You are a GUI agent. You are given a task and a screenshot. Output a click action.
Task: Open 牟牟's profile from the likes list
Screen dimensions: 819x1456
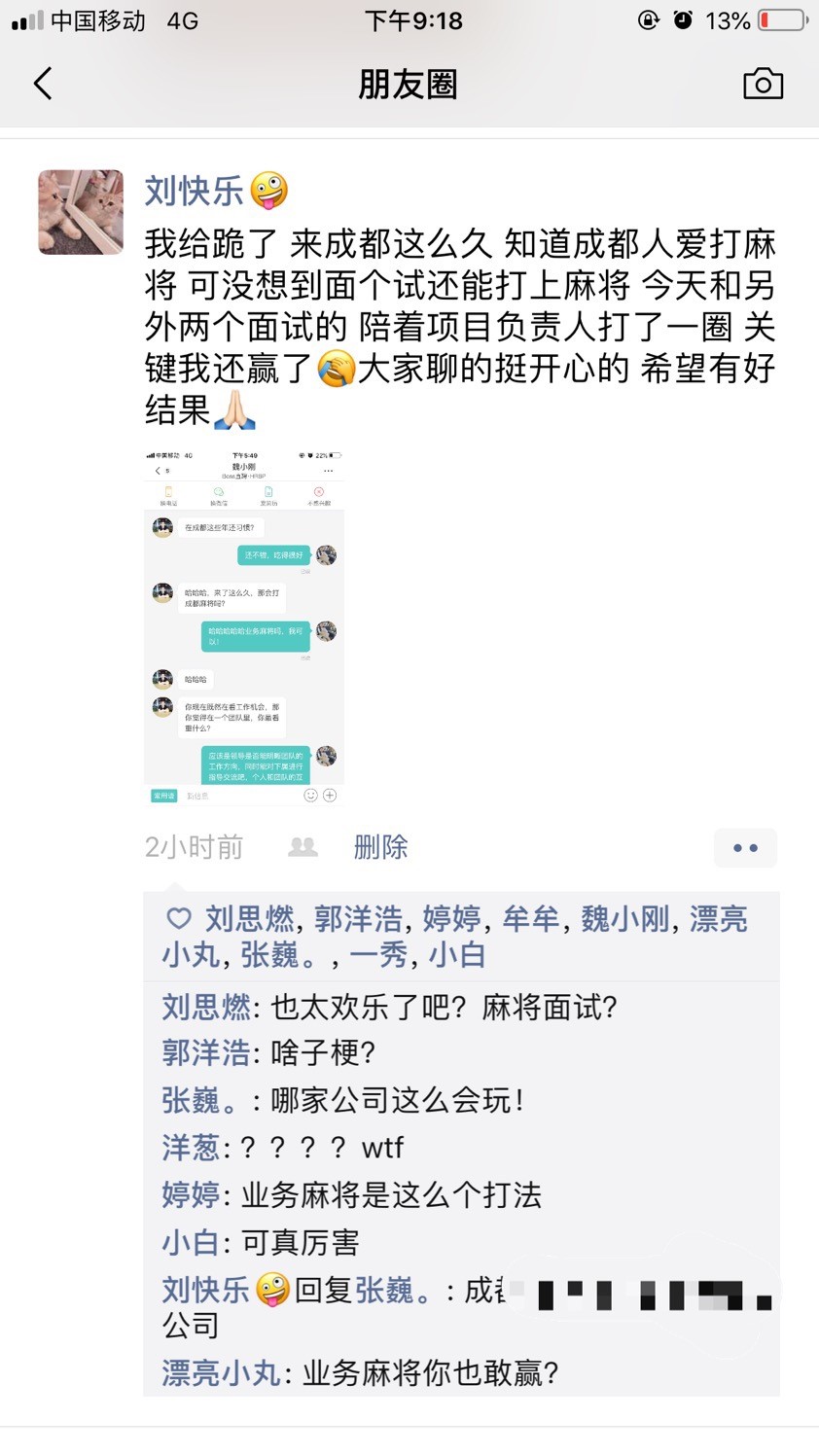531,919
